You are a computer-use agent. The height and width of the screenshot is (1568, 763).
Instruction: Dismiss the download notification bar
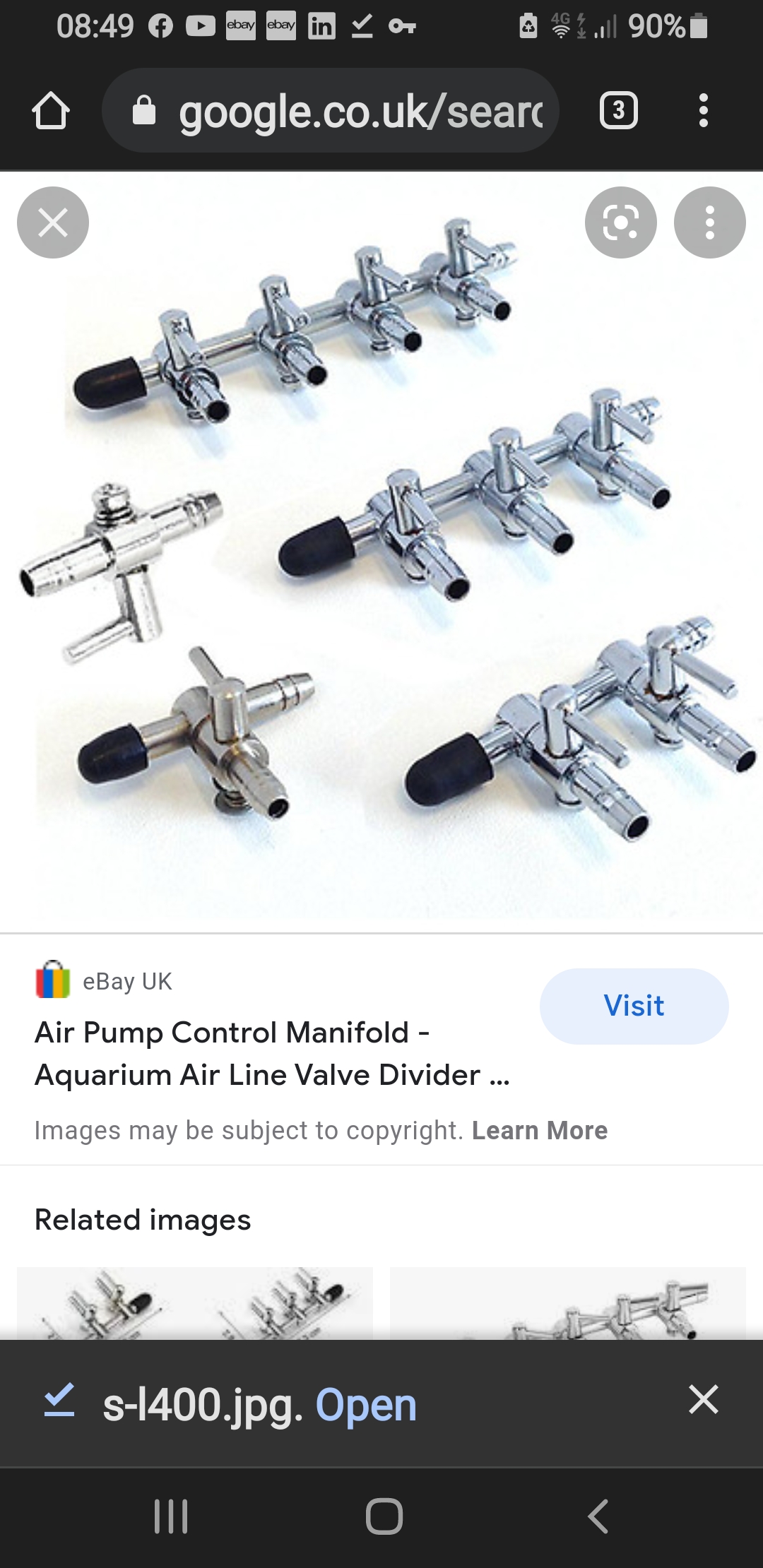coord(703,1399)
